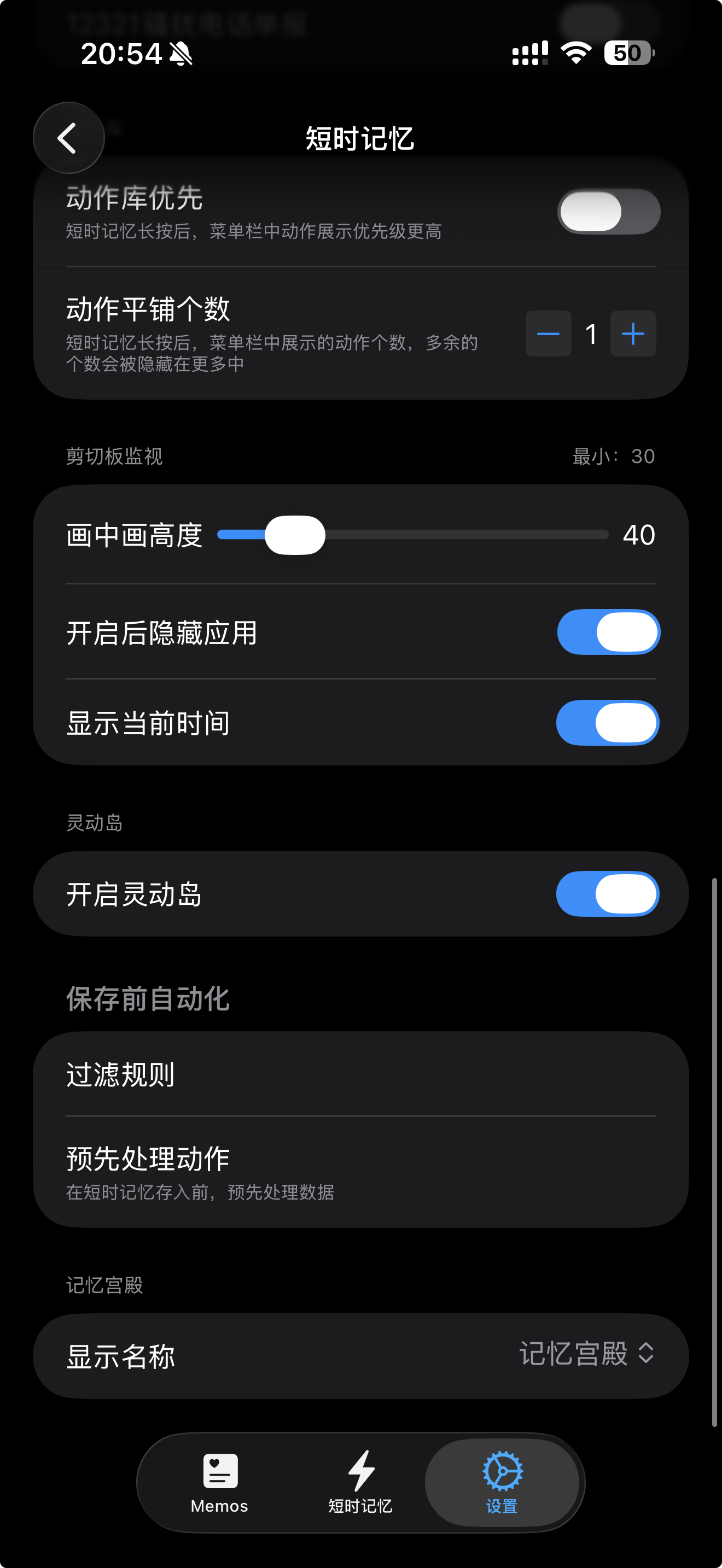Decrease 动作平铺个数 with the minus button
The height and width of the screenshot is (1568, 722).
point(548,334)
